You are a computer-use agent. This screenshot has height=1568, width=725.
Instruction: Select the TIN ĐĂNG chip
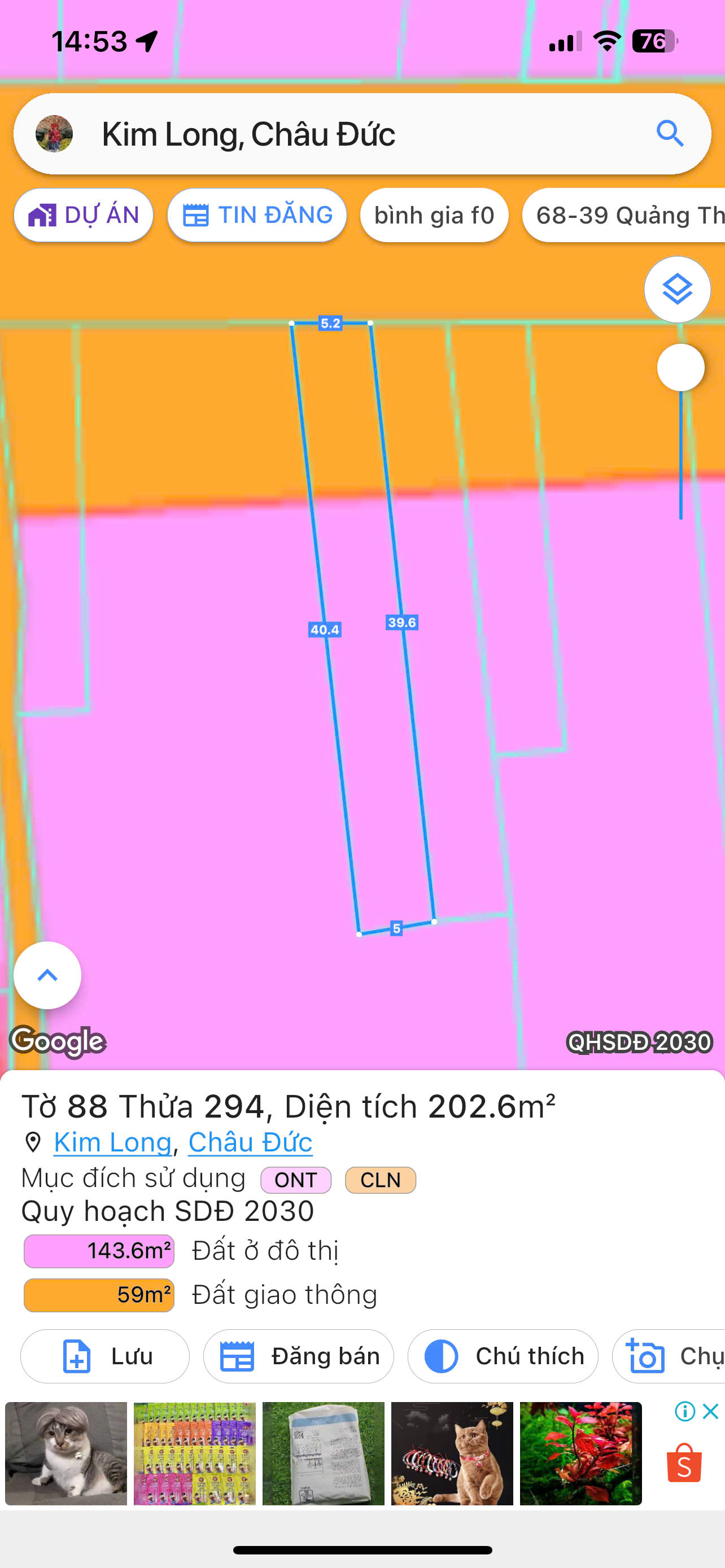click(257, 215)
